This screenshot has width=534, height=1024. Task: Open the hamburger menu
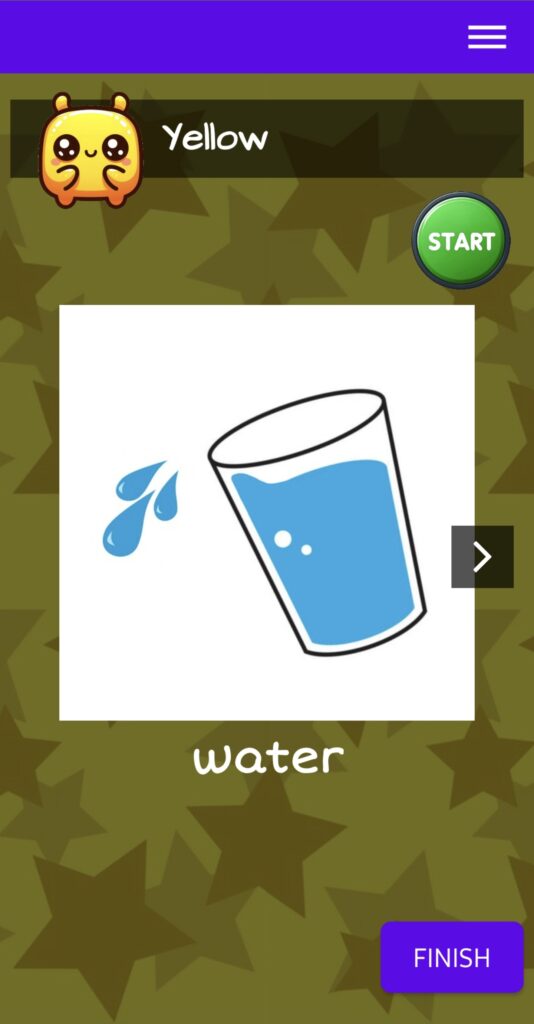tap(487, 37)
